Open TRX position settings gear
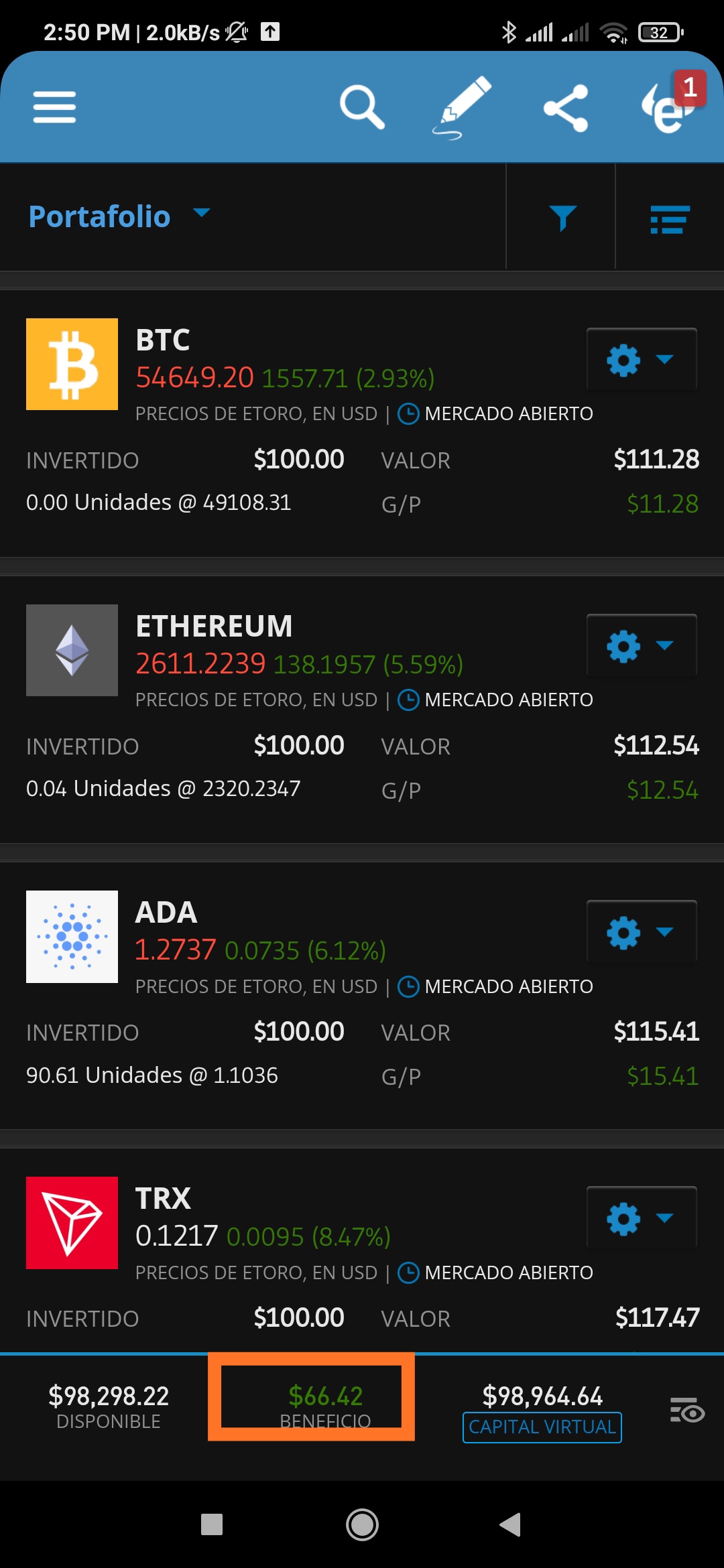 [x=642, y=1218]
